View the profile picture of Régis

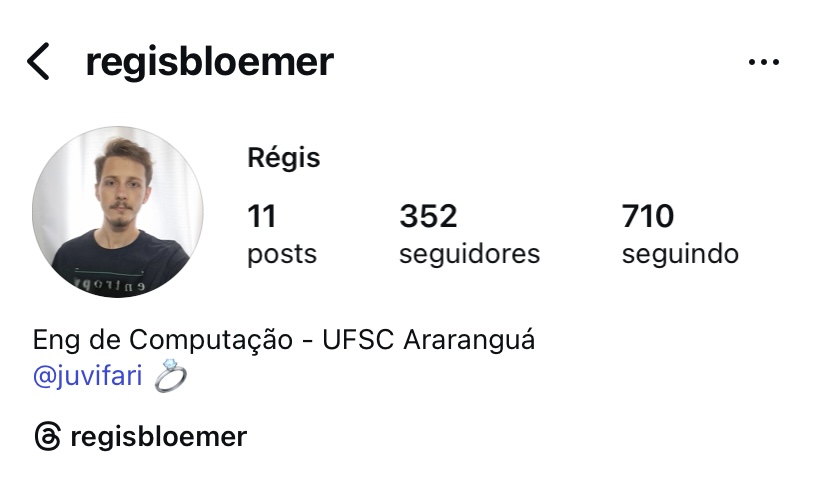117,212
